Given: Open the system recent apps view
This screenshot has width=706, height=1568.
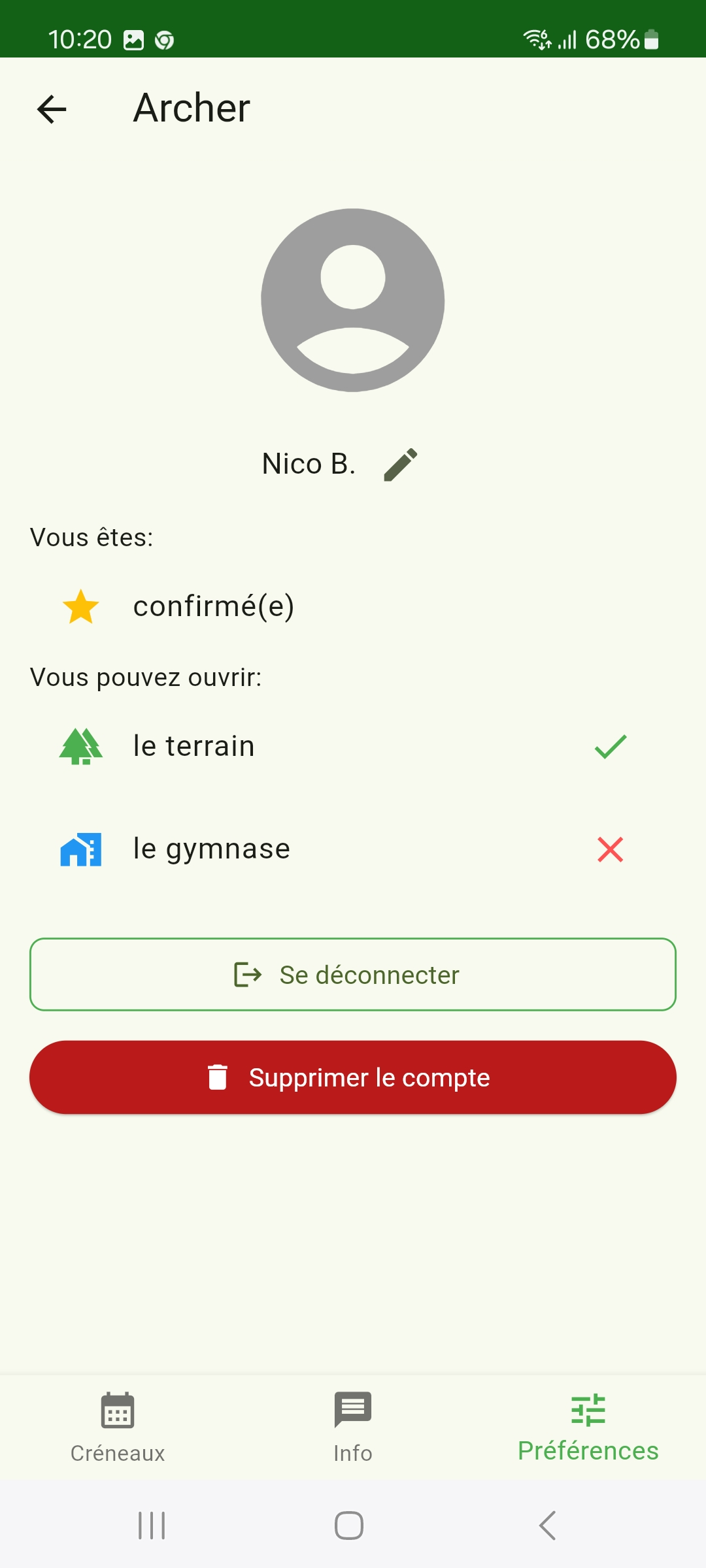Looking at the screenshot, I should coord(152,1526).
